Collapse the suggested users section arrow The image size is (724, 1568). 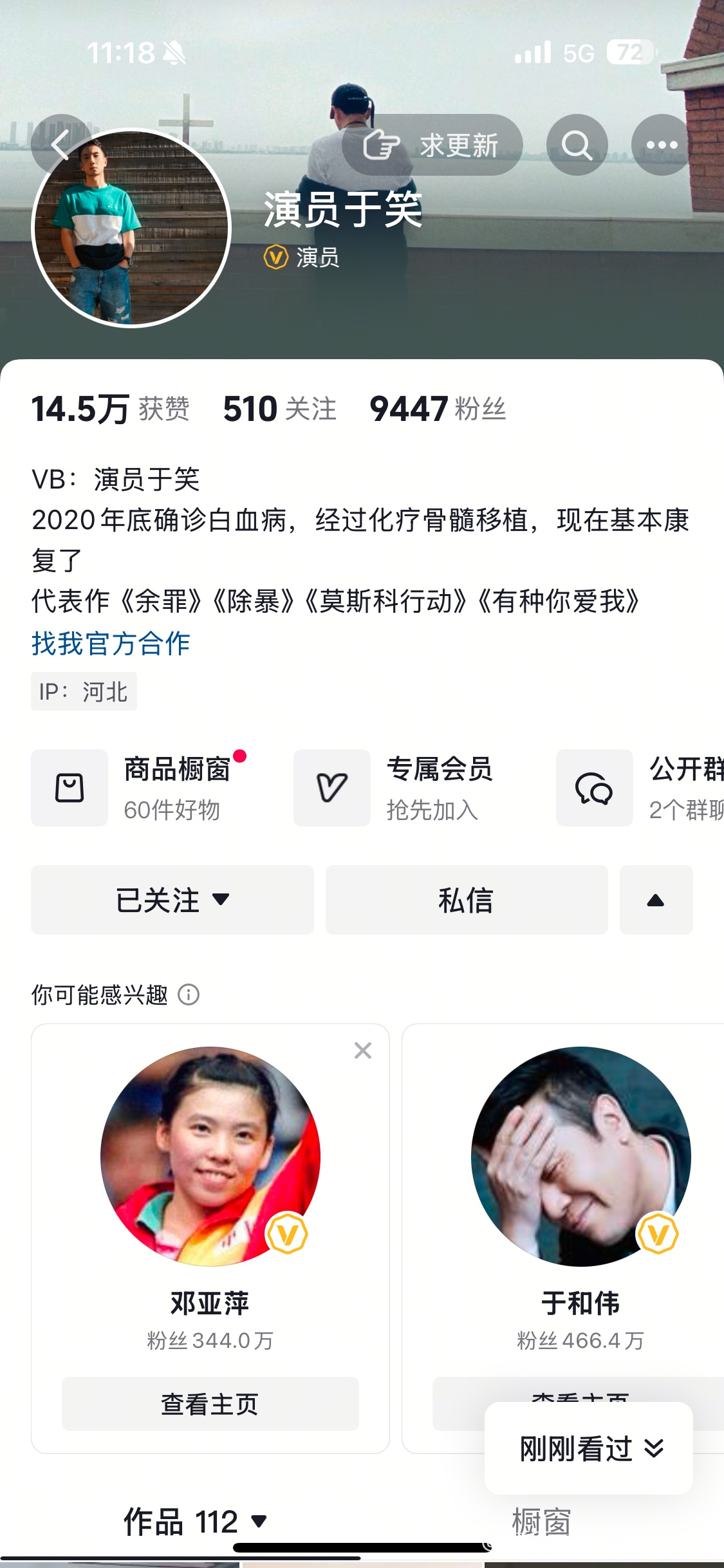pyautogui.click(x=655, y=900)
